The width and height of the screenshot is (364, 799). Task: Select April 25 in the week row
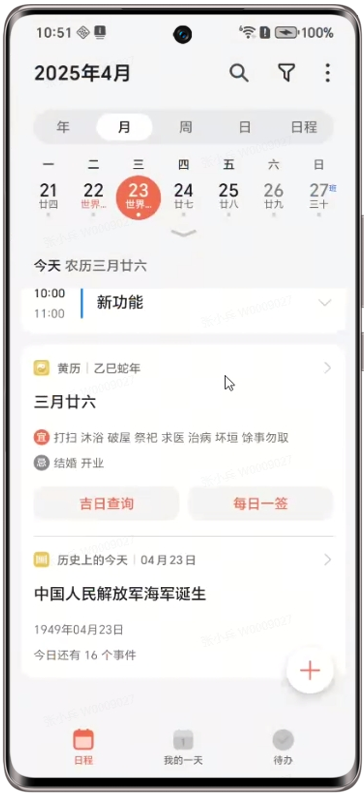(x=228, y=197)
